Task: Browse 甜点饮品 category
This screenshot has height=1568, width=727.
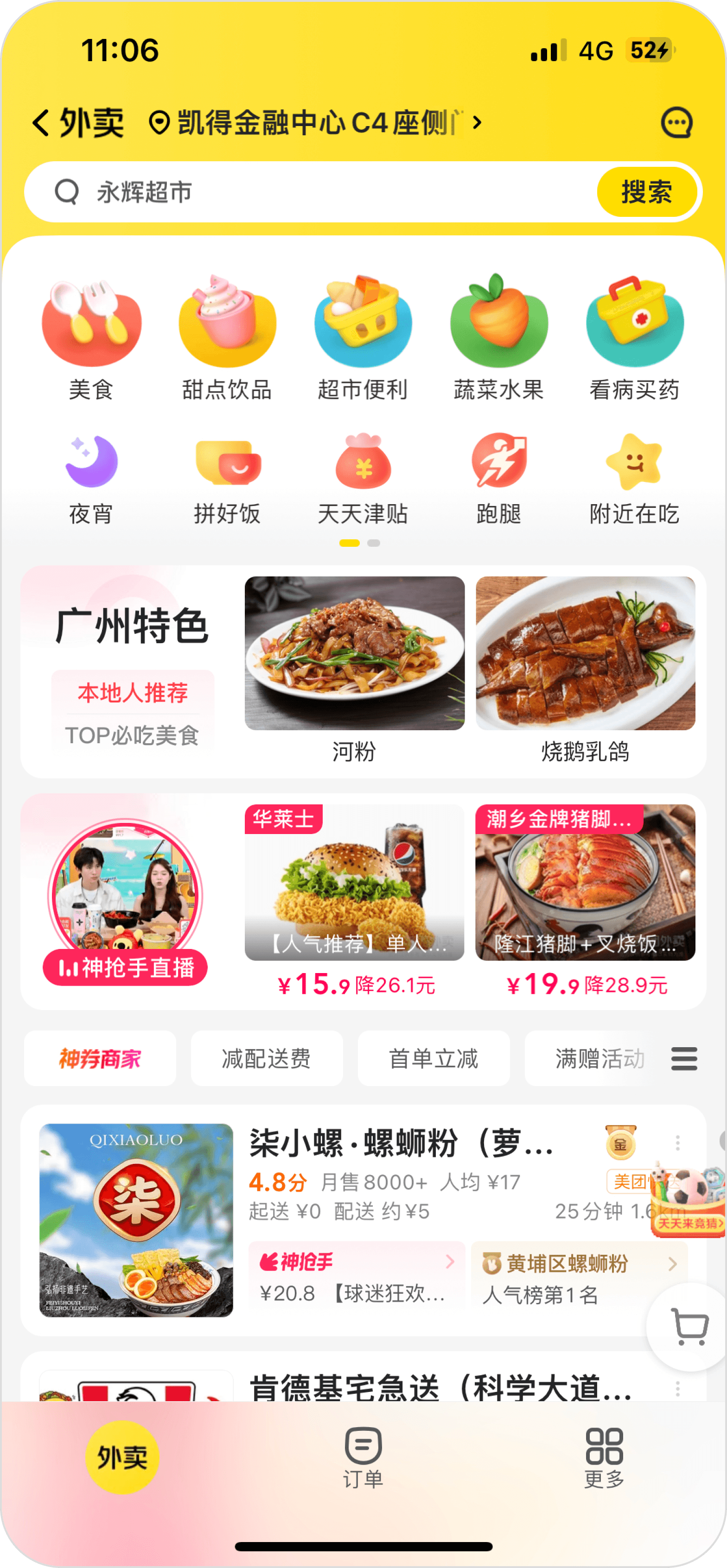Action: [227, 338]
